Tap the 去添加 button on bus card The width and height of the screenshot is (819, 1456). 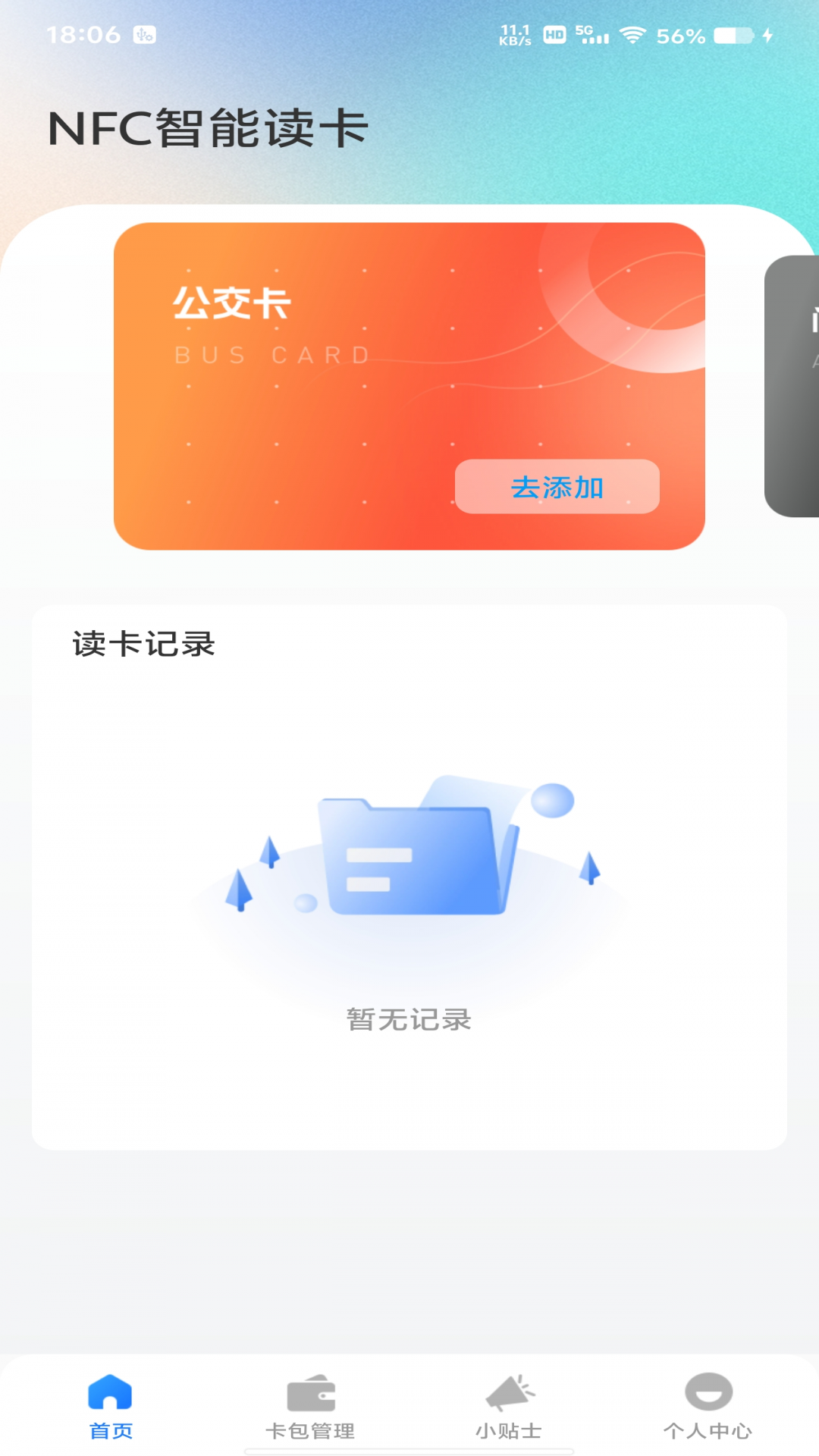[x=557, y=487]
